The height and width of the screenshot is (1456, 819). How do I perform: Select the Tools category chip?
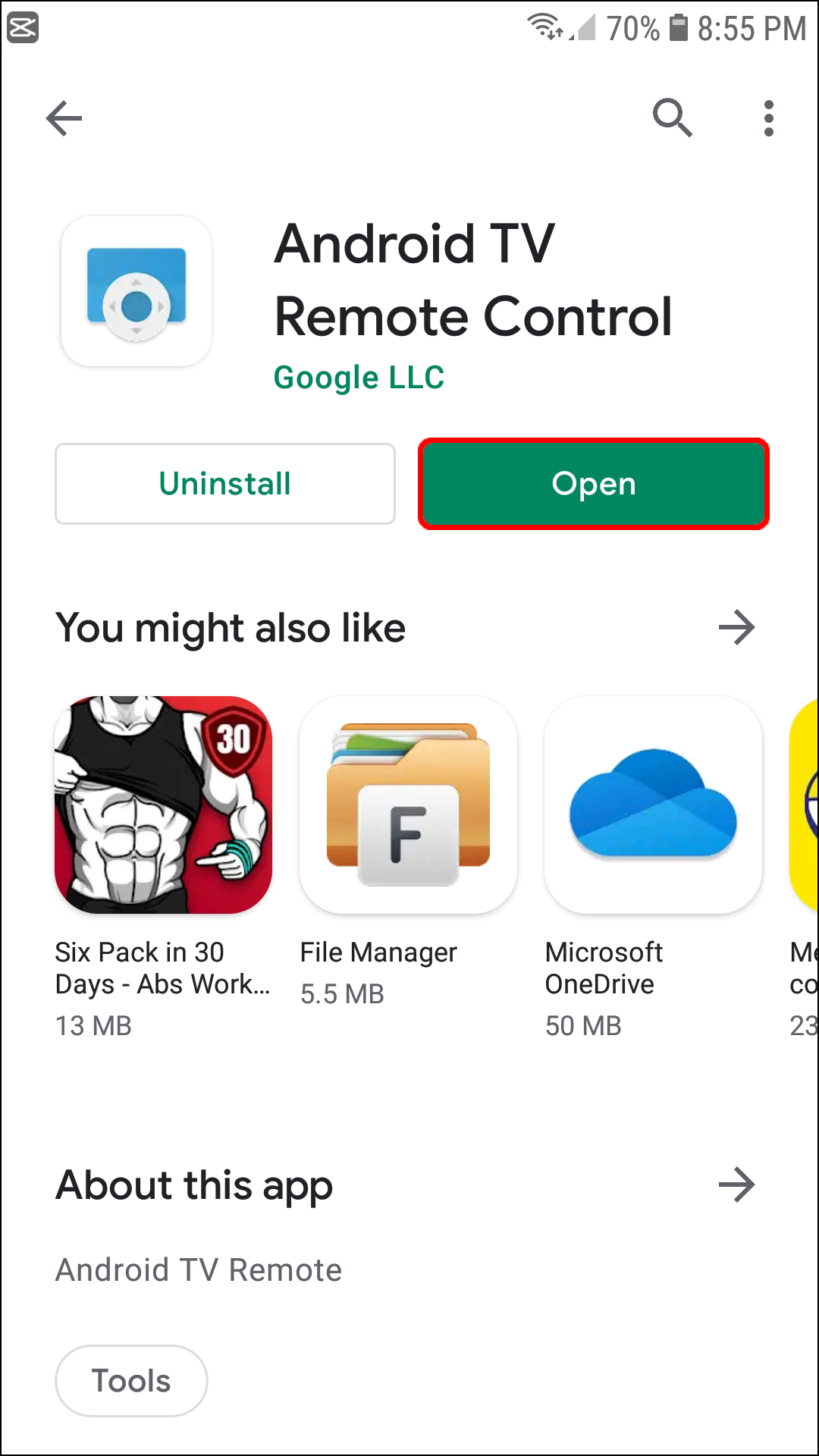pos(131,1381)
